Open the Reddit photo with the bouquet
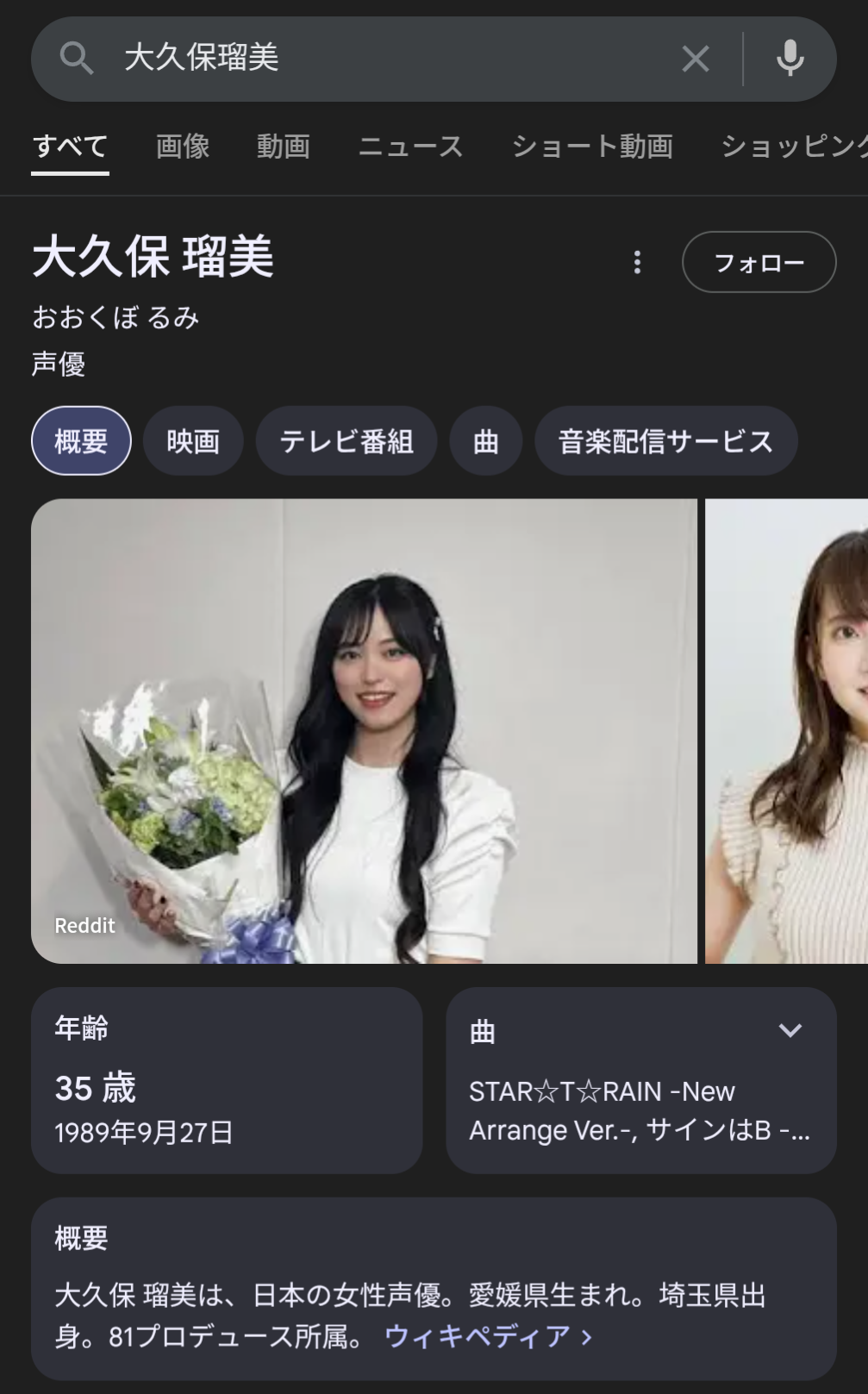Screen dimensions: 868x1394 pos(364,731)
